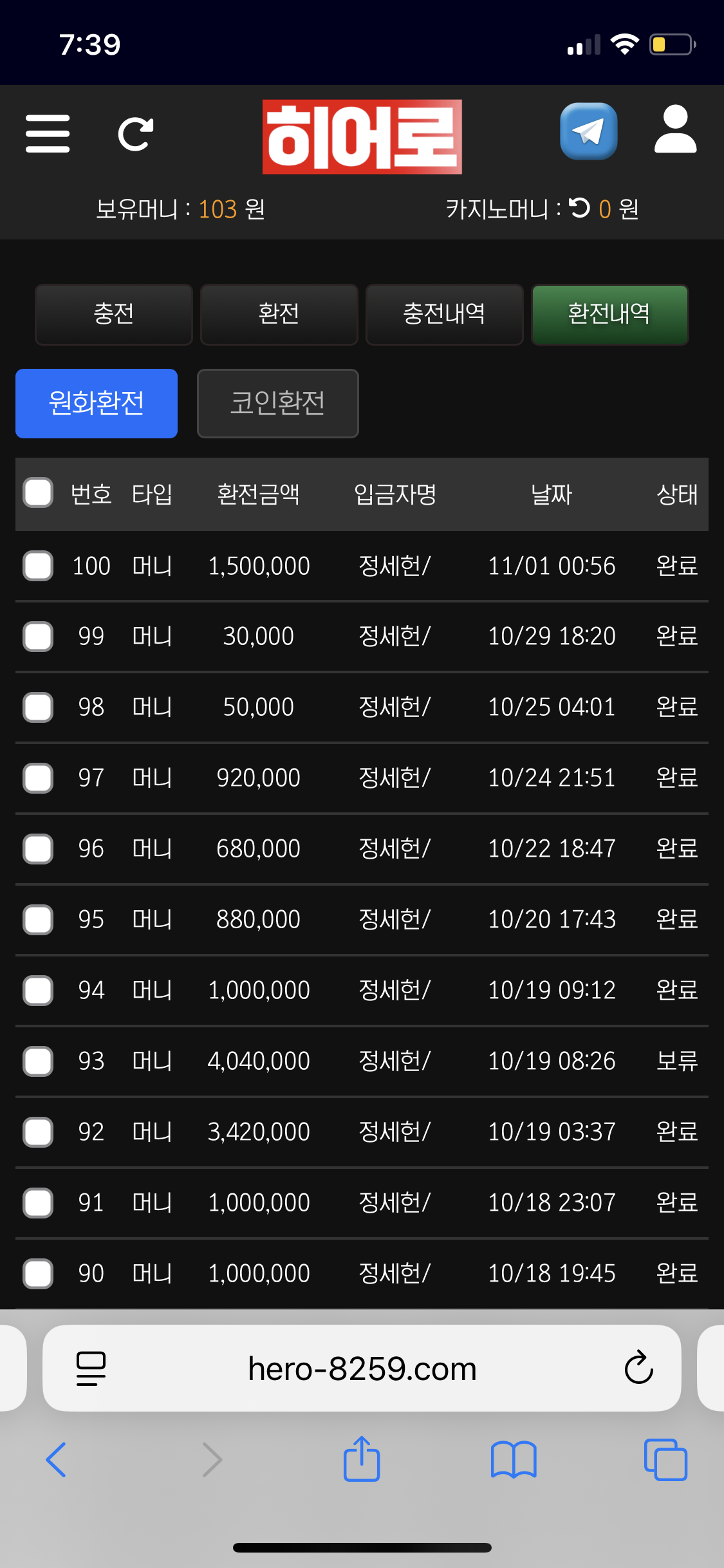Tick the checkbox for row number 90
The width and height of the screenshot is (724, 1568).
(38, 1274)
